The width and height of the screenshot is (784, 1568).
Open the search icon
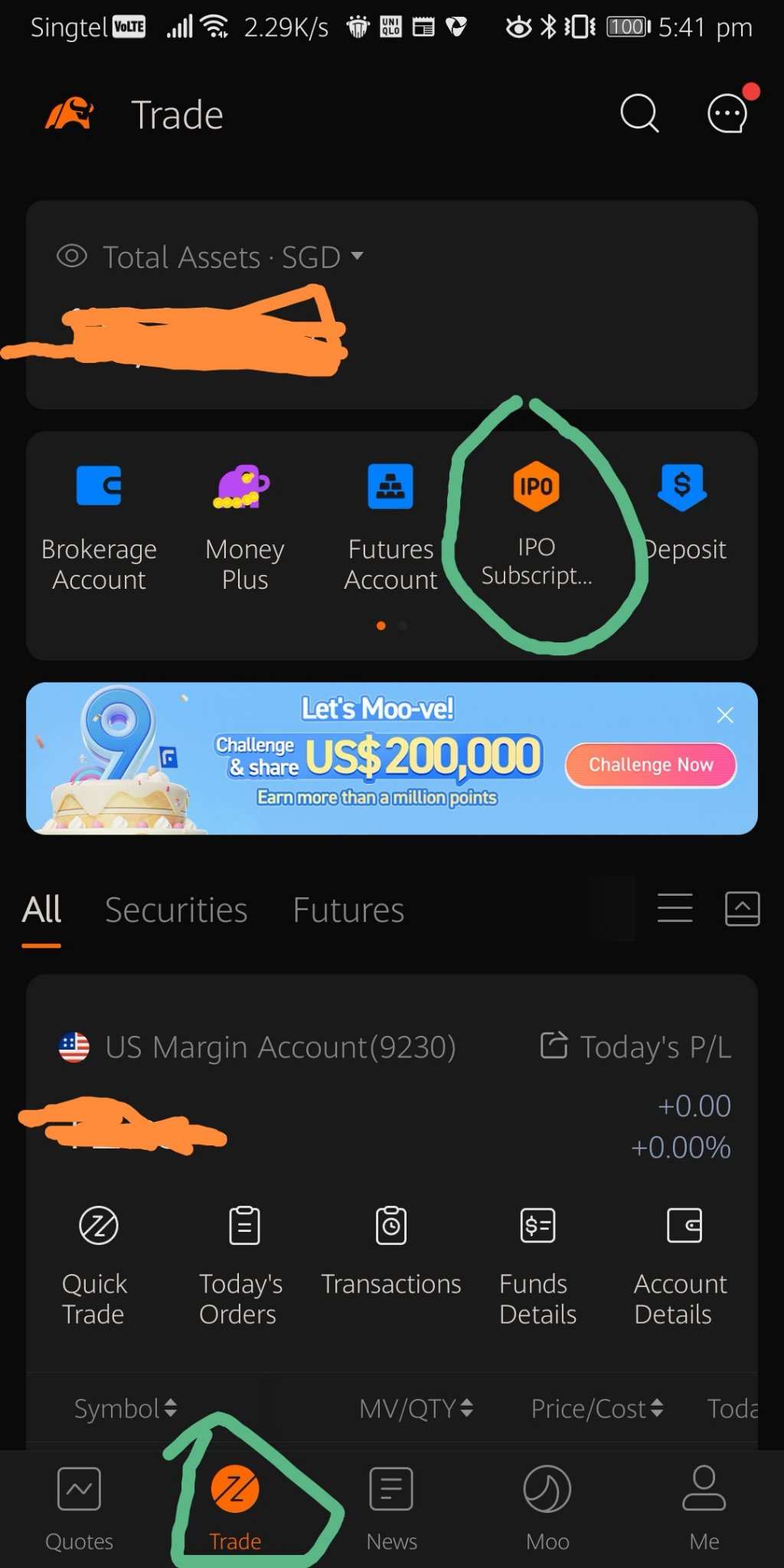tap(639, 114)
